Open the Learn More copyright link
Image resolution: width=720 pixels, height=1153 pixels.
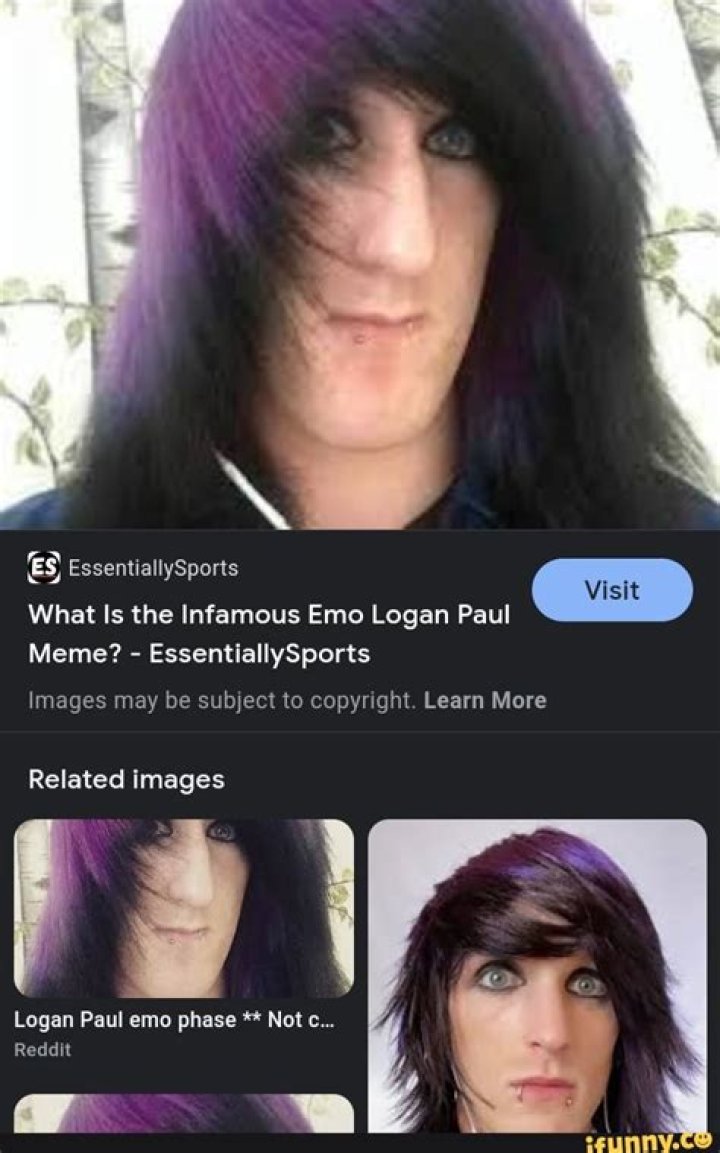tap(485, 700)
